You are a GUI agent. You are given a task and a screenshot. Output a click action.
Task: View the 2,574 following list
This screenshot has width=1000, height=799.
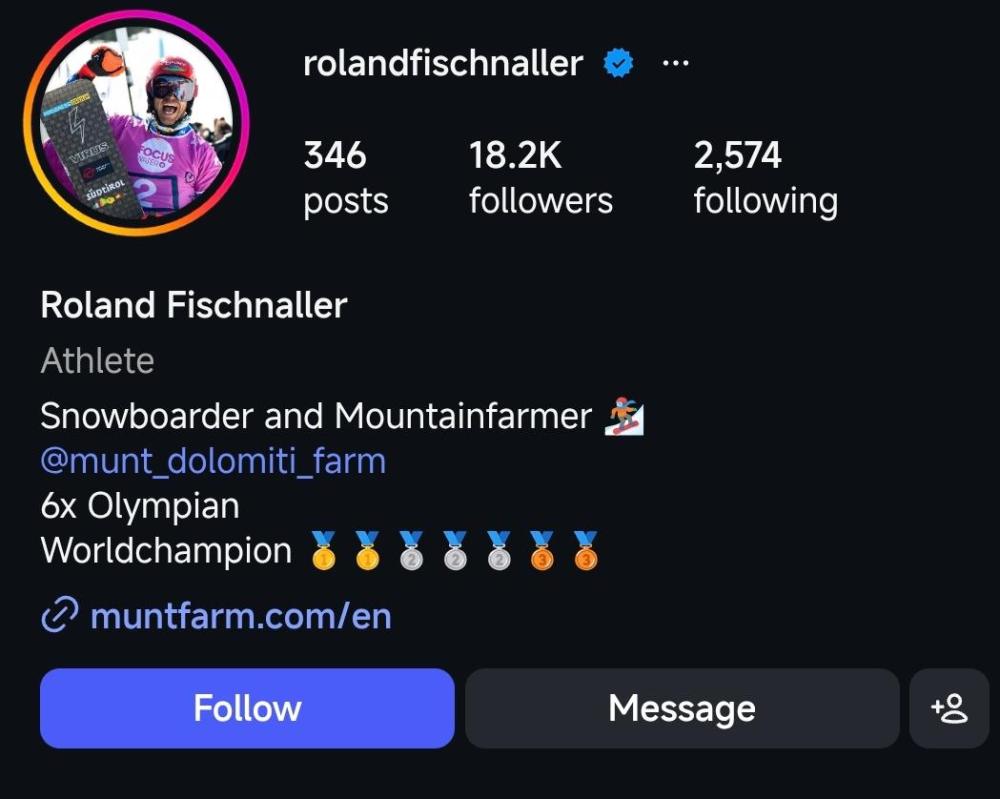tap(765, 178)
